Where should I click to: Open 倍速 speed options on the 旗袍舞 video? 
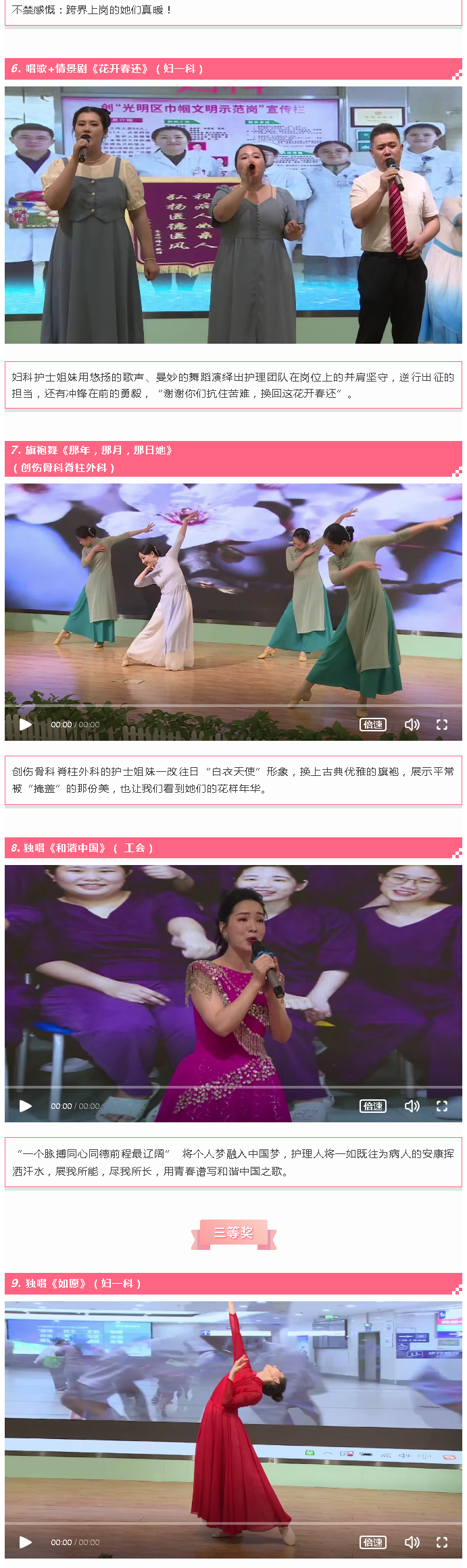[x=373, y=725]
